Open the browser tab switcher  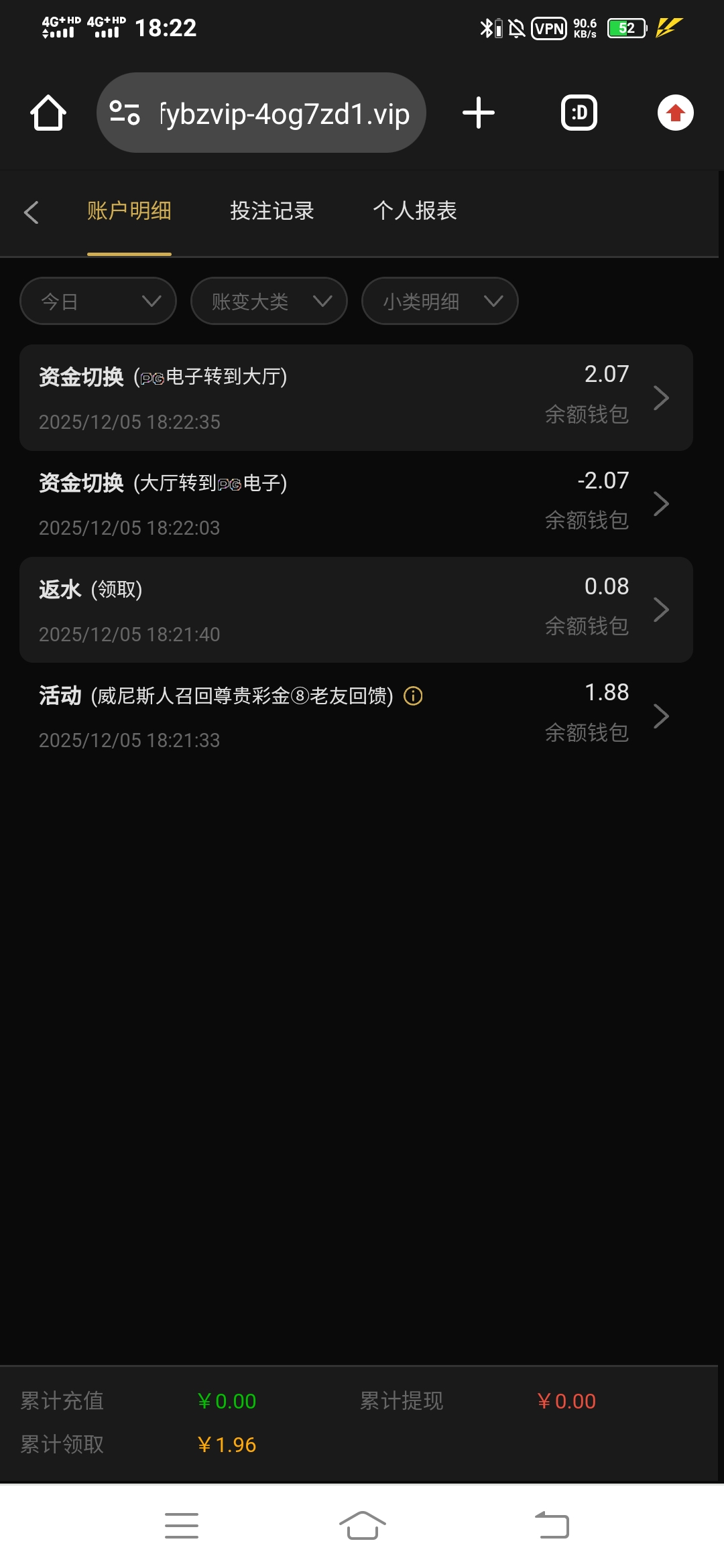click(579, 113)
